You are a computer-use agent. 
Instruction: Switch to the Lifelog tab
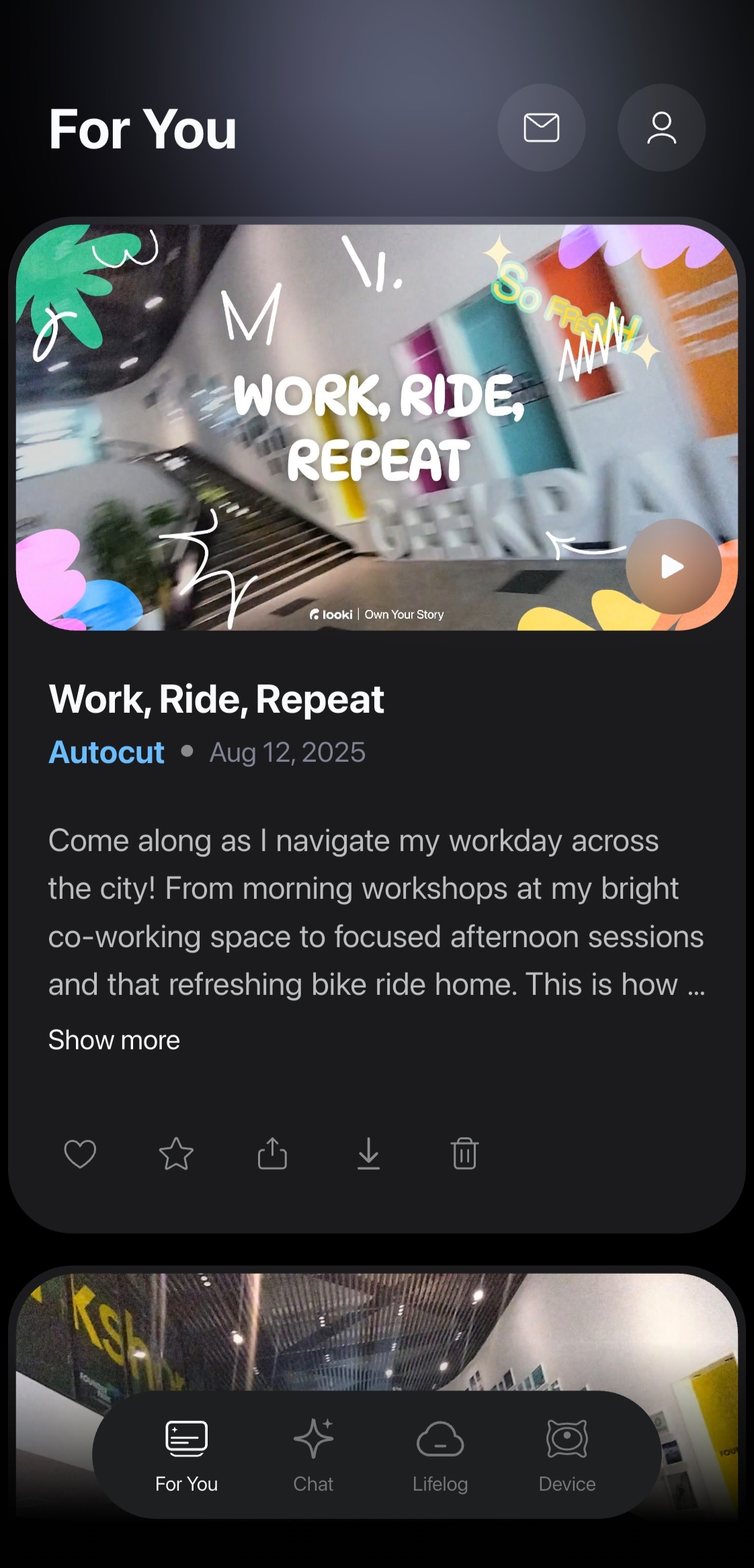[440, 1454]
